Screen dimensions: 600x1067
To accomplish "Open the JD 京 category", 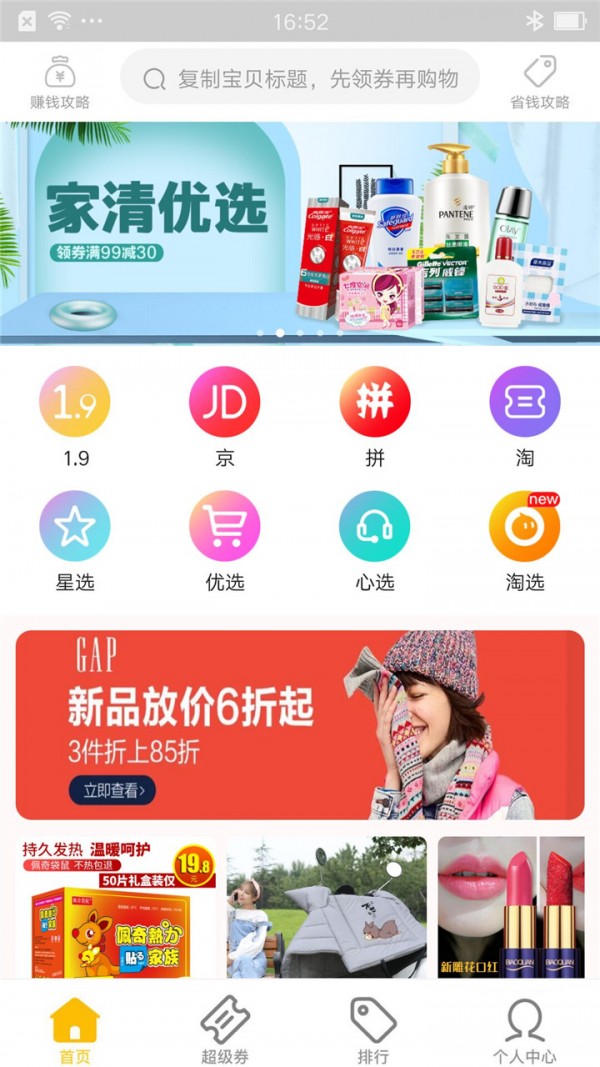I will [225, 403].
